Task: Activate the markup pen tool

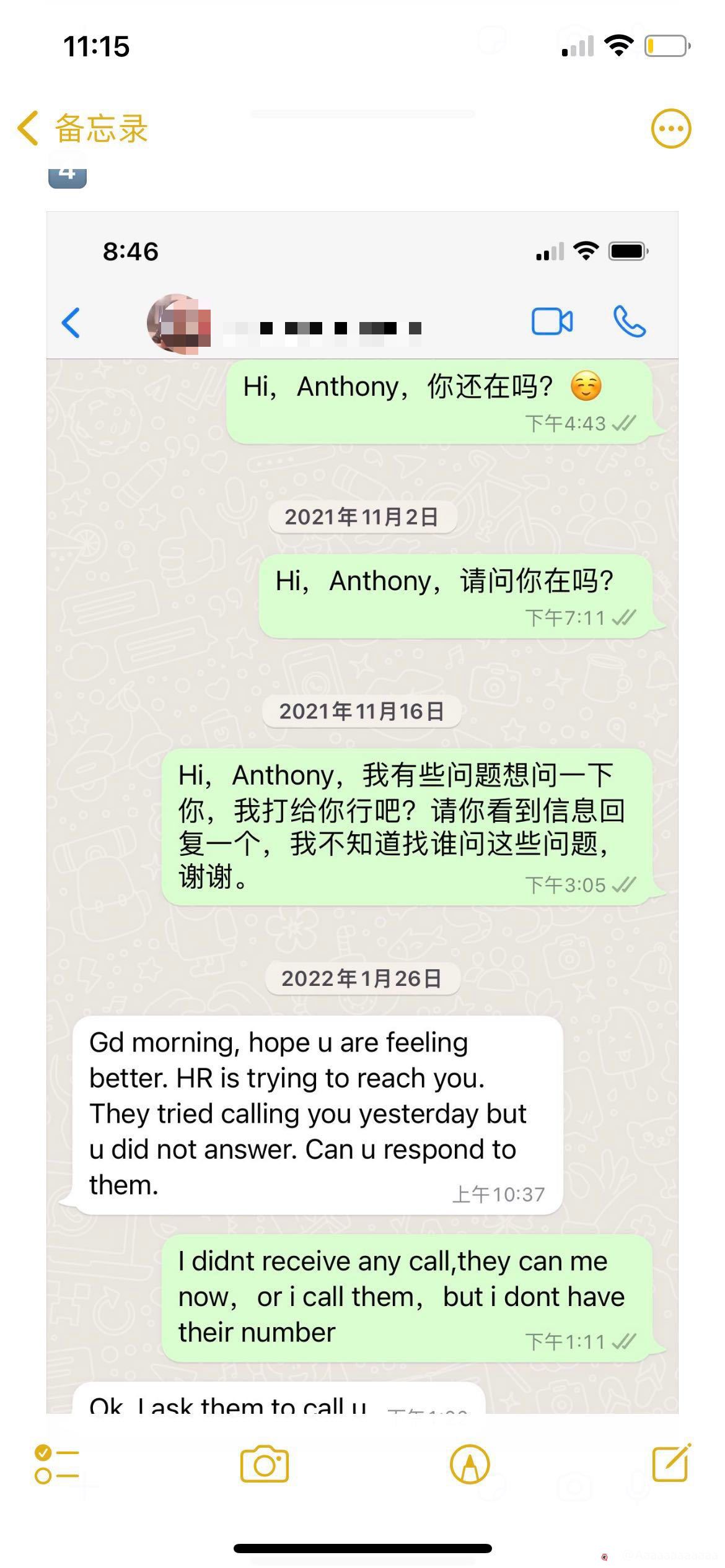Action: click(x=469, y=1465)
